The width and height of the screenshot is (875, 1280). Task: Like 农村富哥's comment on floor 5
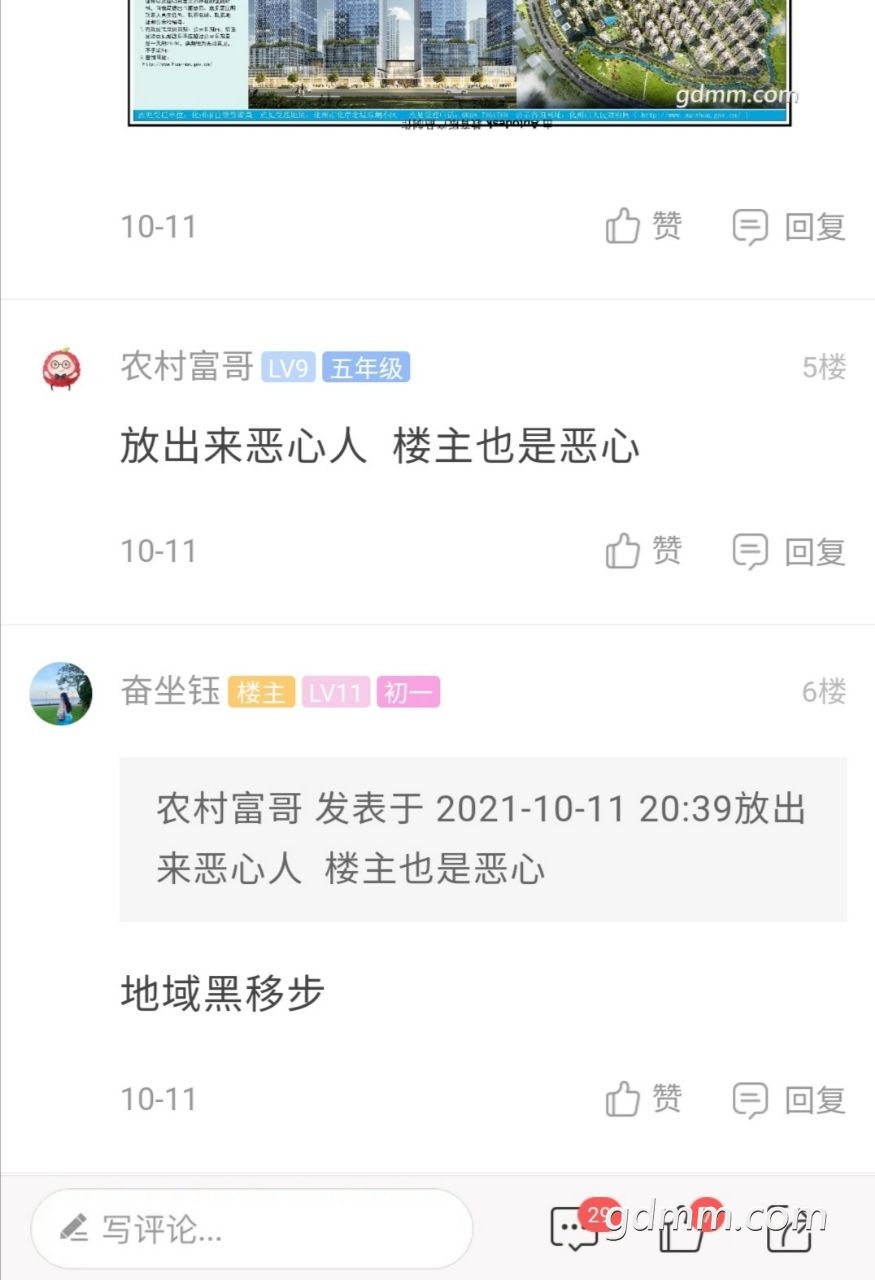[x=643, y=551]
